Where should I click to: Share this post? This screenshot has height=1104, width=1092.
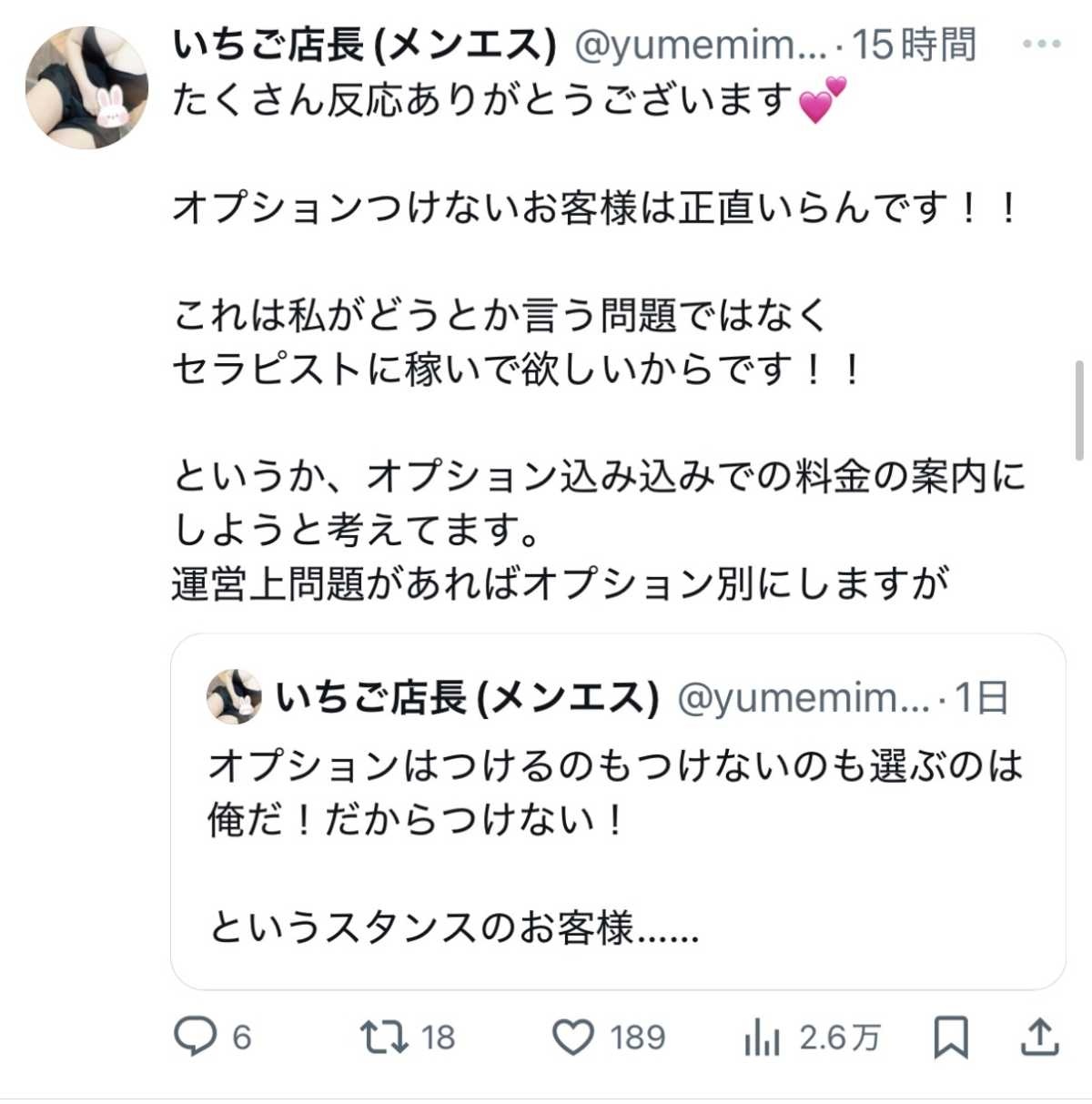(1039, 1037)
